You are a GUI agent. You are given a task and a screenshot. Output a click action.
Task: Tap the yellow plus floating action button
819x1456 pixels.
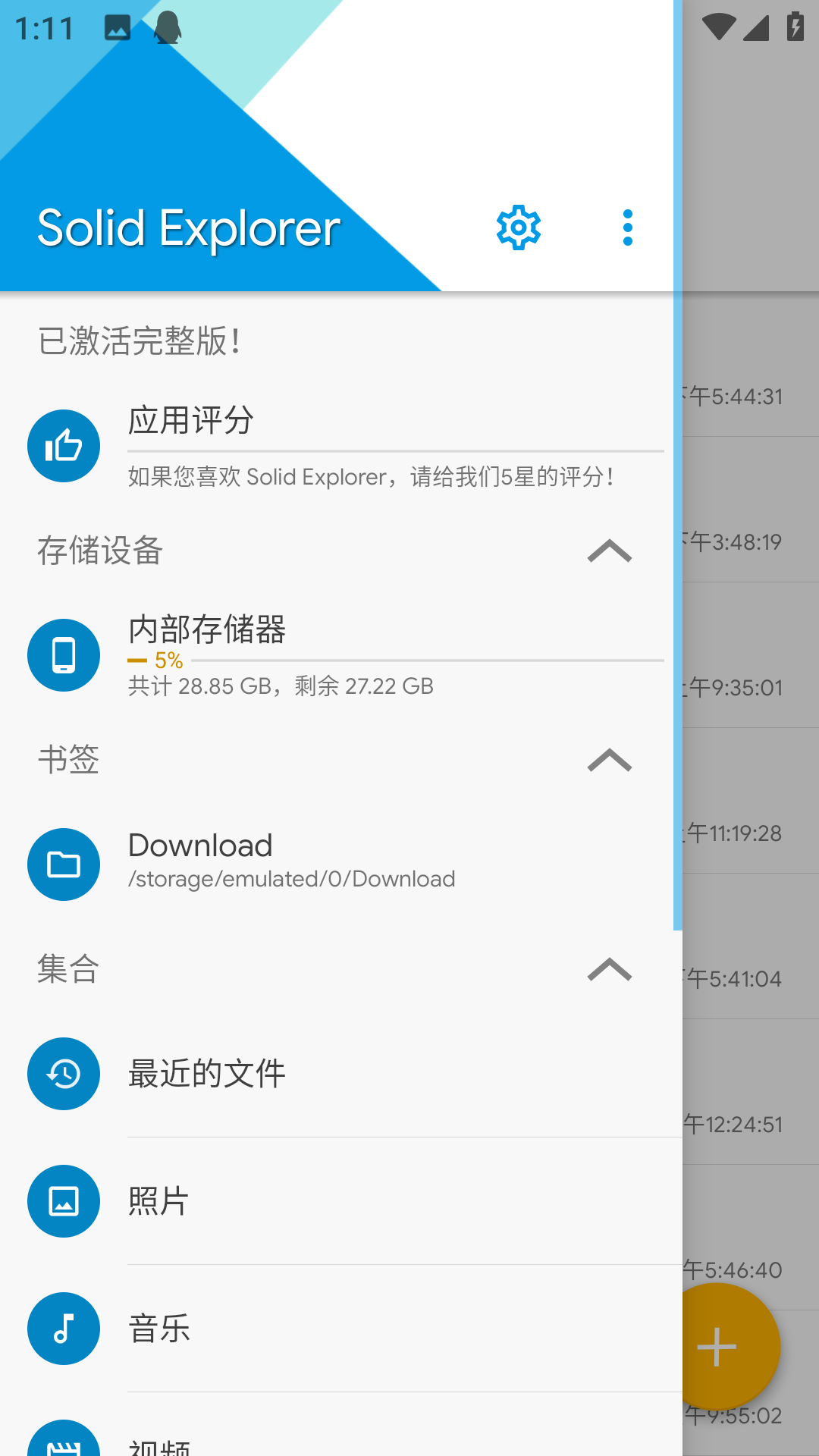coord(716,1346)
